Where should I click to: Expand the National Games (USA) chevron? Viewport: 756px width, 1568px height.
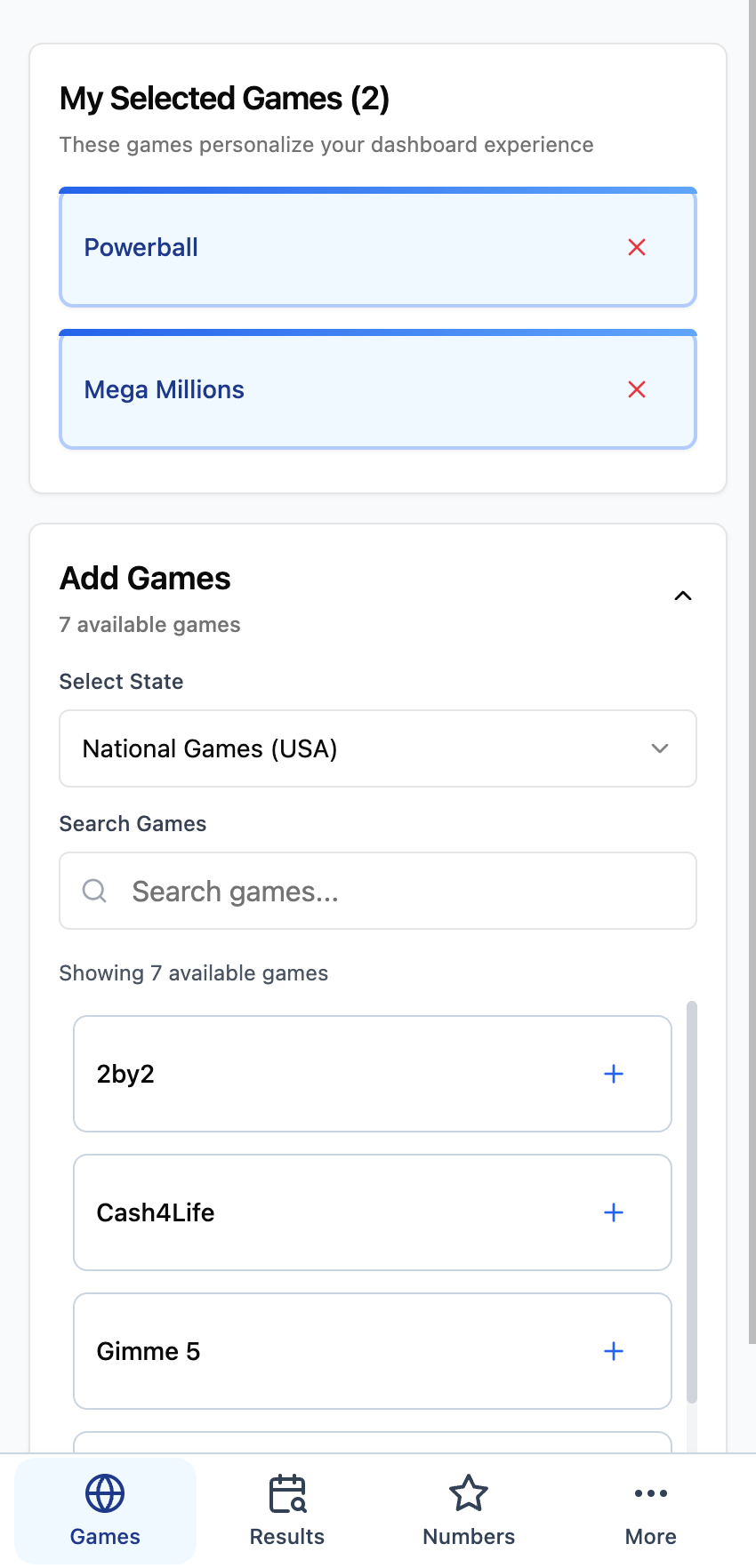660,748
